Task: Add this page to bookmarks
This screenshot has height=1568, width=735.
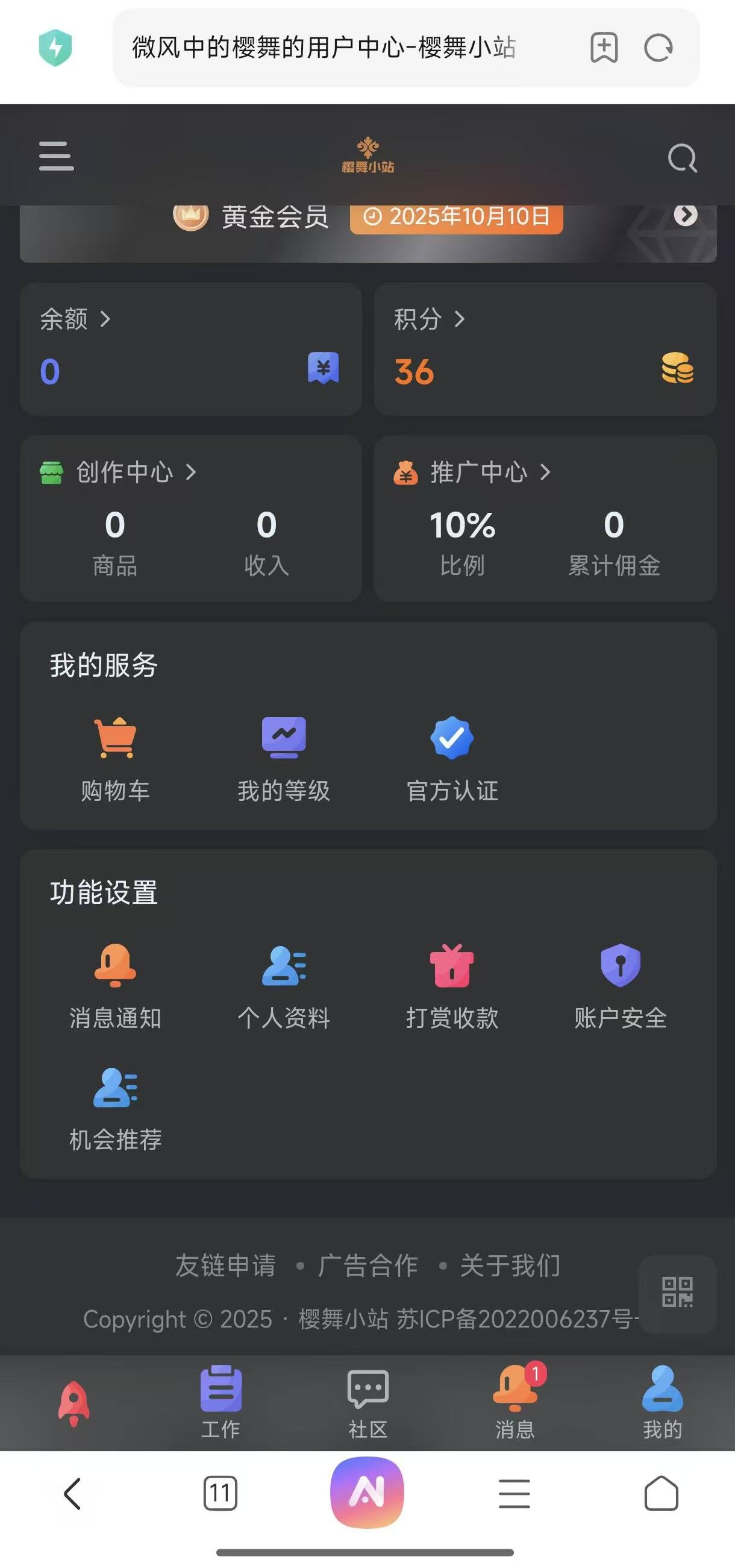Action: click(x=604, y=48)
